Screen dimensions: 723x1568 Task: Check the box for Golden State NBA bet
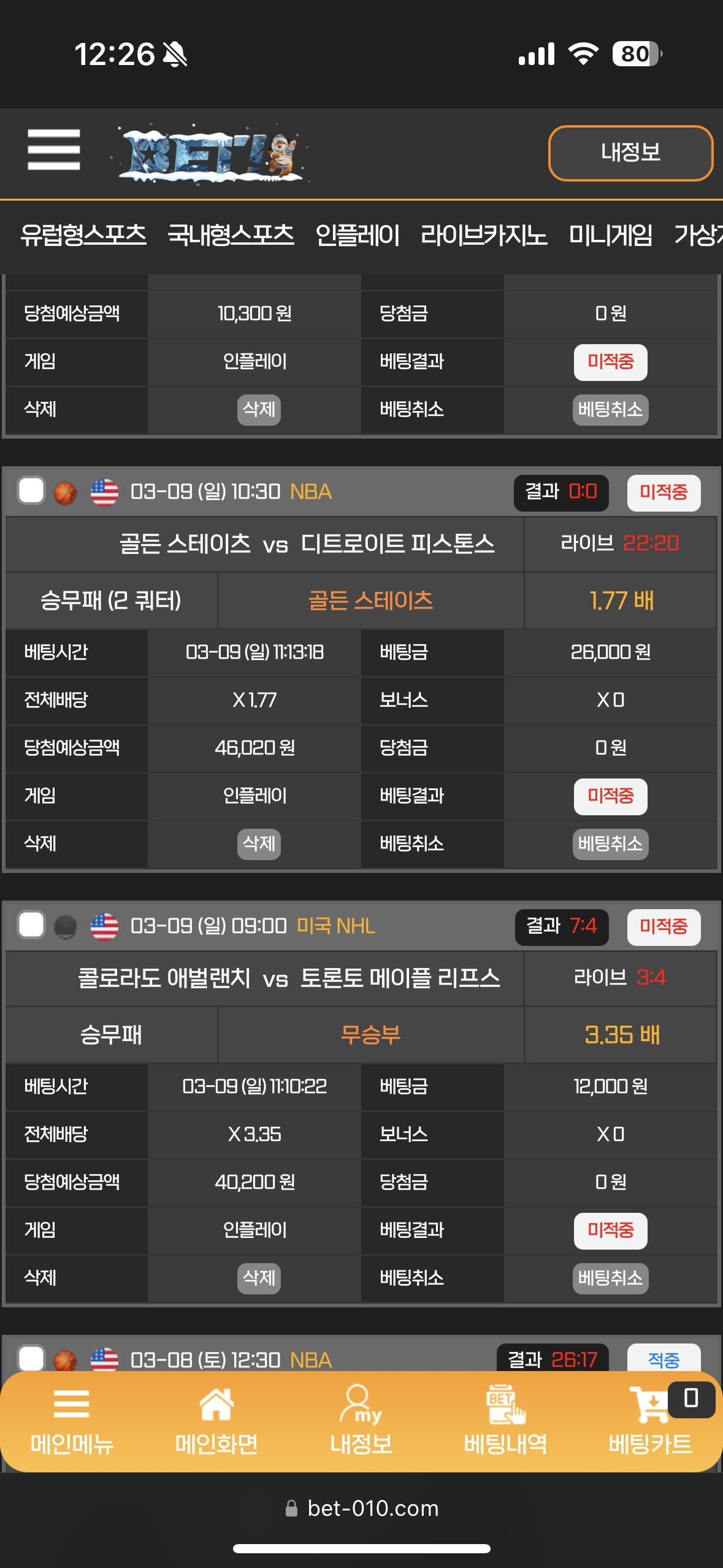click(31, 491)
